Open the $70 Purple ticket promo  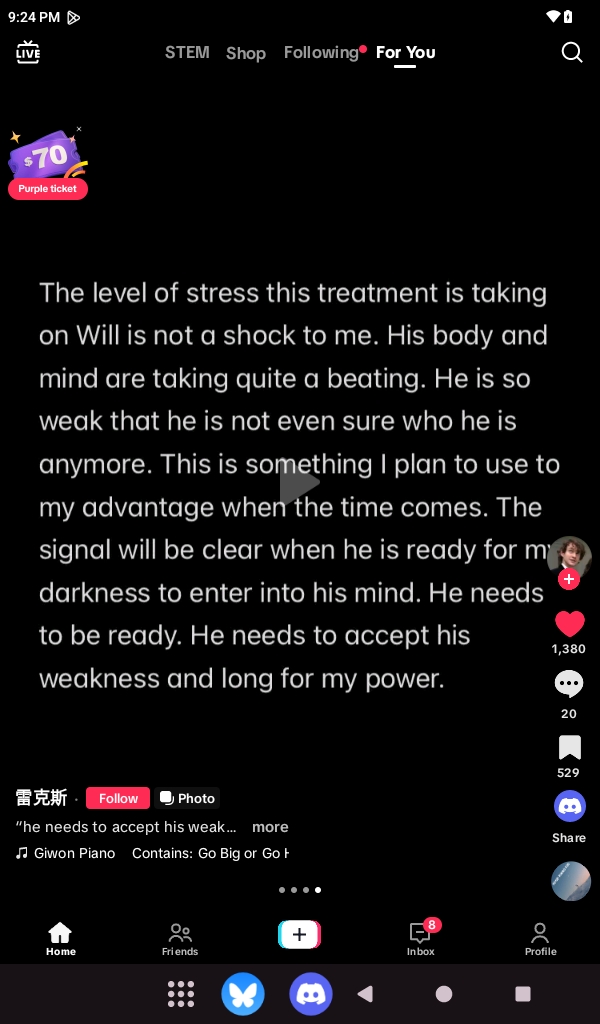[x=48, y=164]
